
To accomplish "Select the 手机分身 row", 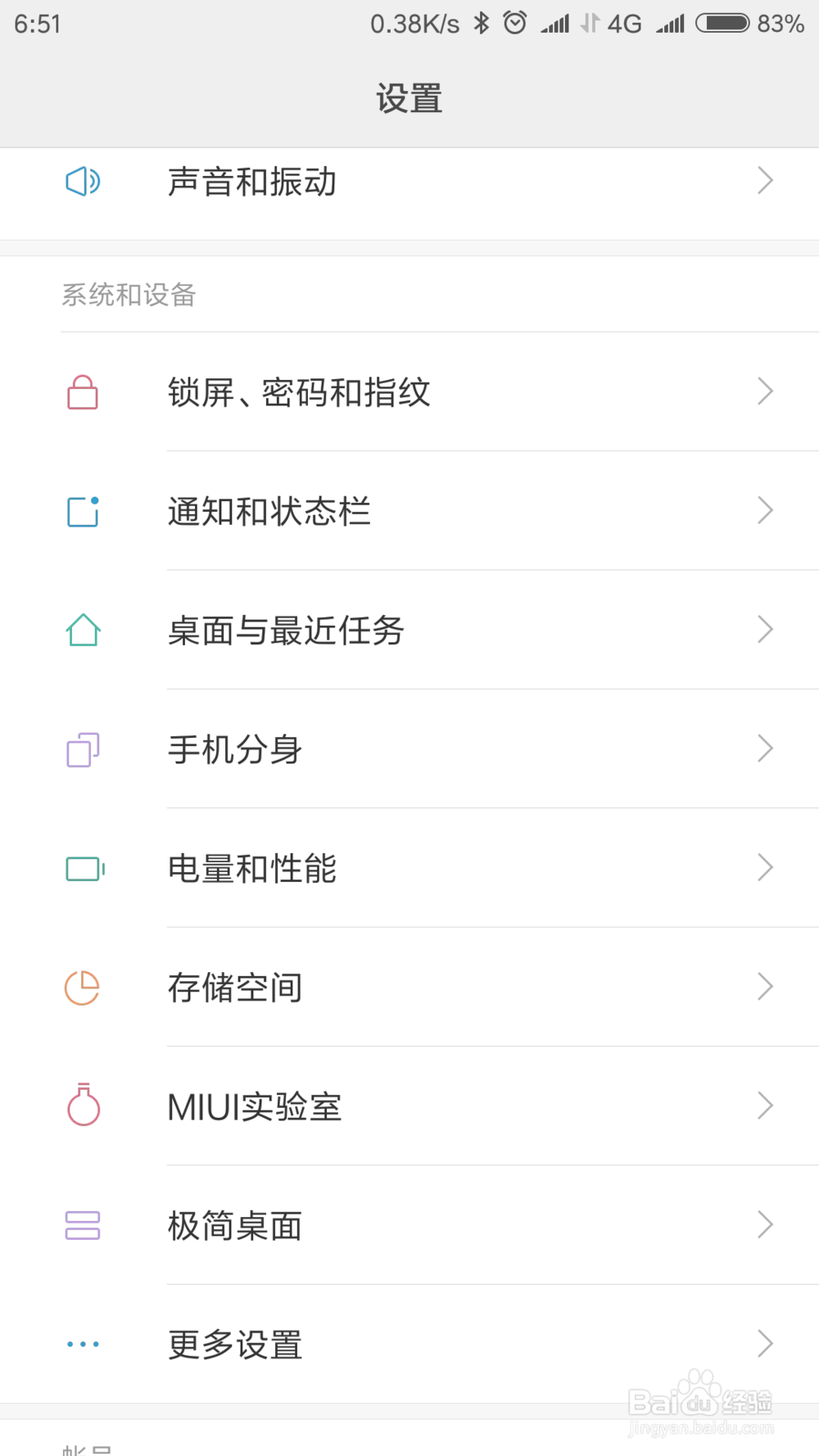I will [x=409, y=749].
